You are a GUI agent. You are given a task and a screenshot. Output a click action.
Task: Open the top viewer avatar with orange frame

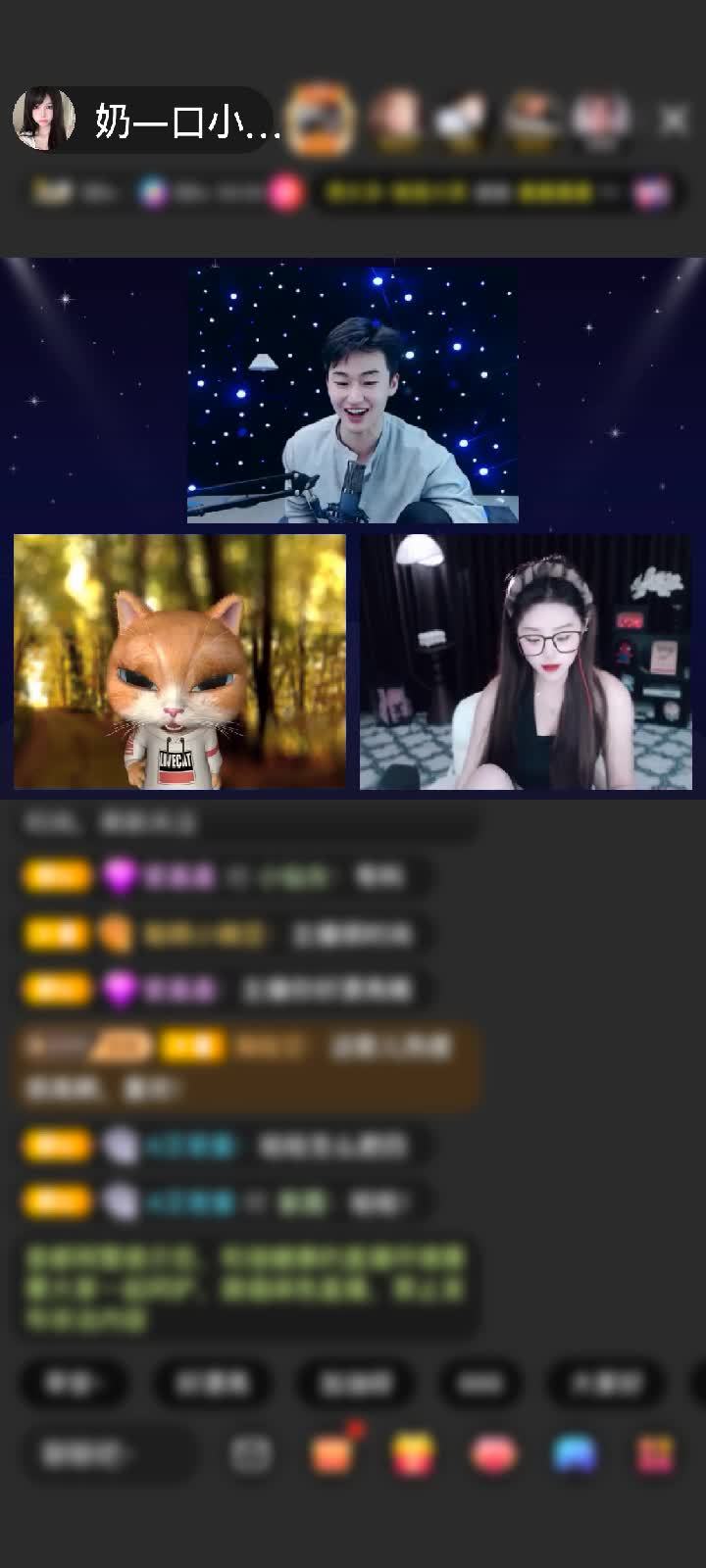click(322, 120)
